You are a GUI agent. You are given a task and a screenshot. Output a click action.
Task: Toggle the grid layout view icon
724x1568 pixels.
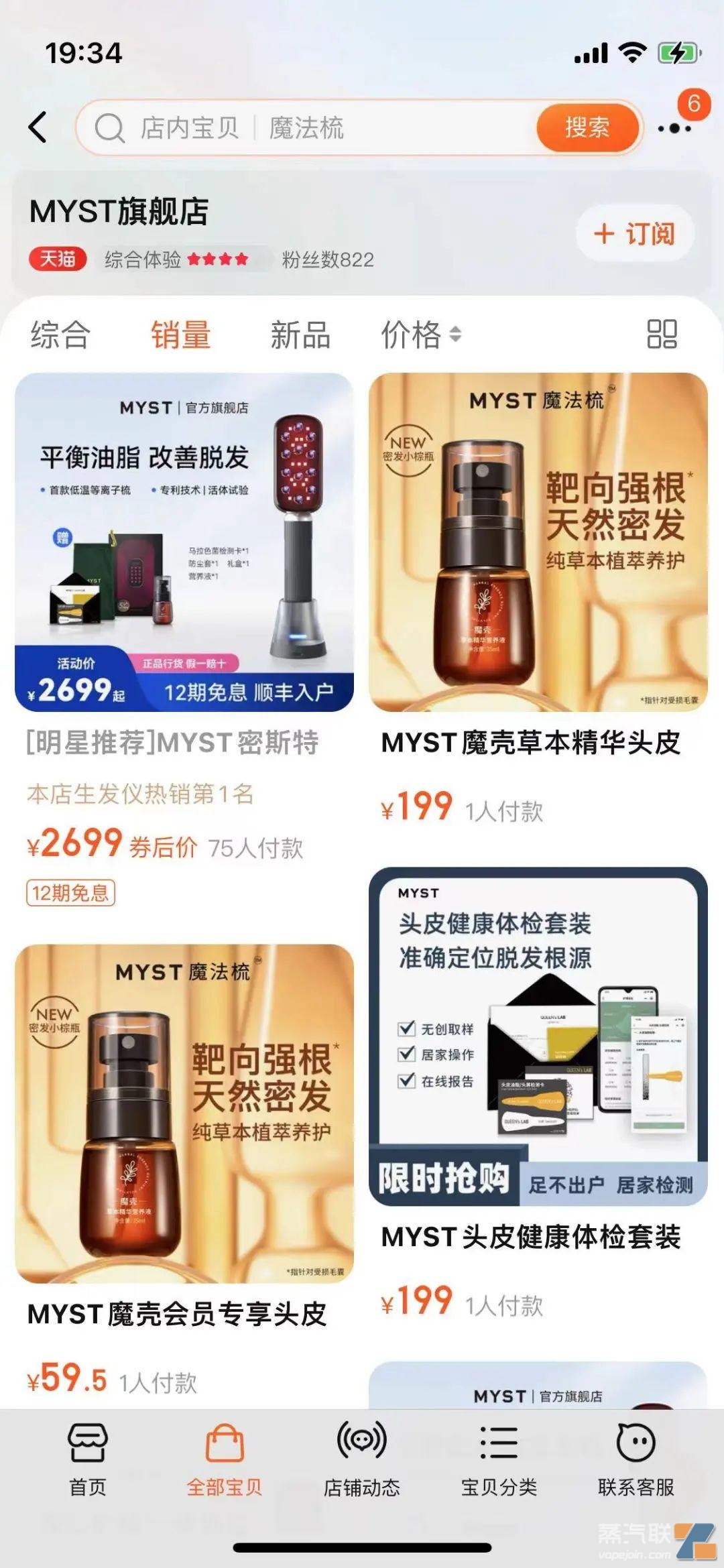coord(661,334)
